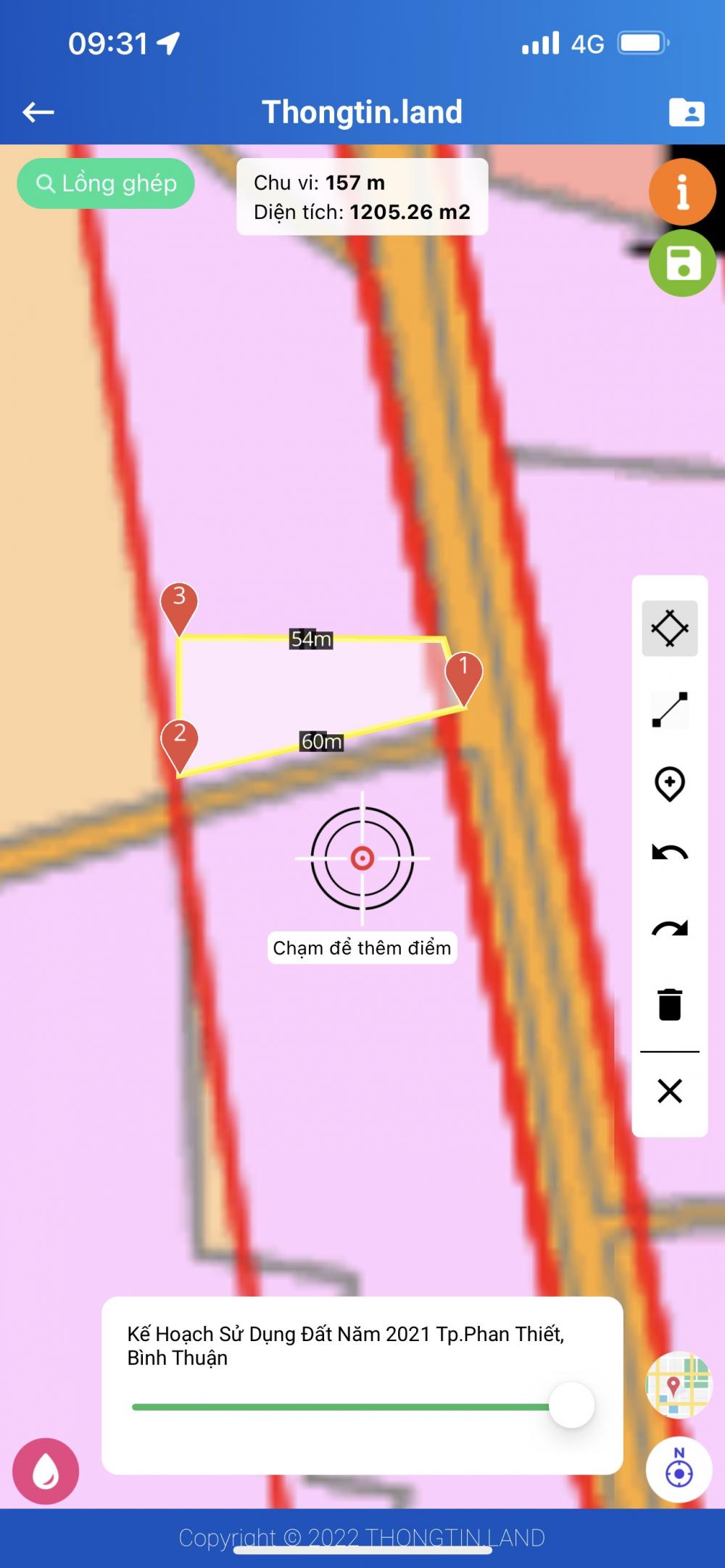Redo the last action
The image size is (725, 1568).
(670, 929)
